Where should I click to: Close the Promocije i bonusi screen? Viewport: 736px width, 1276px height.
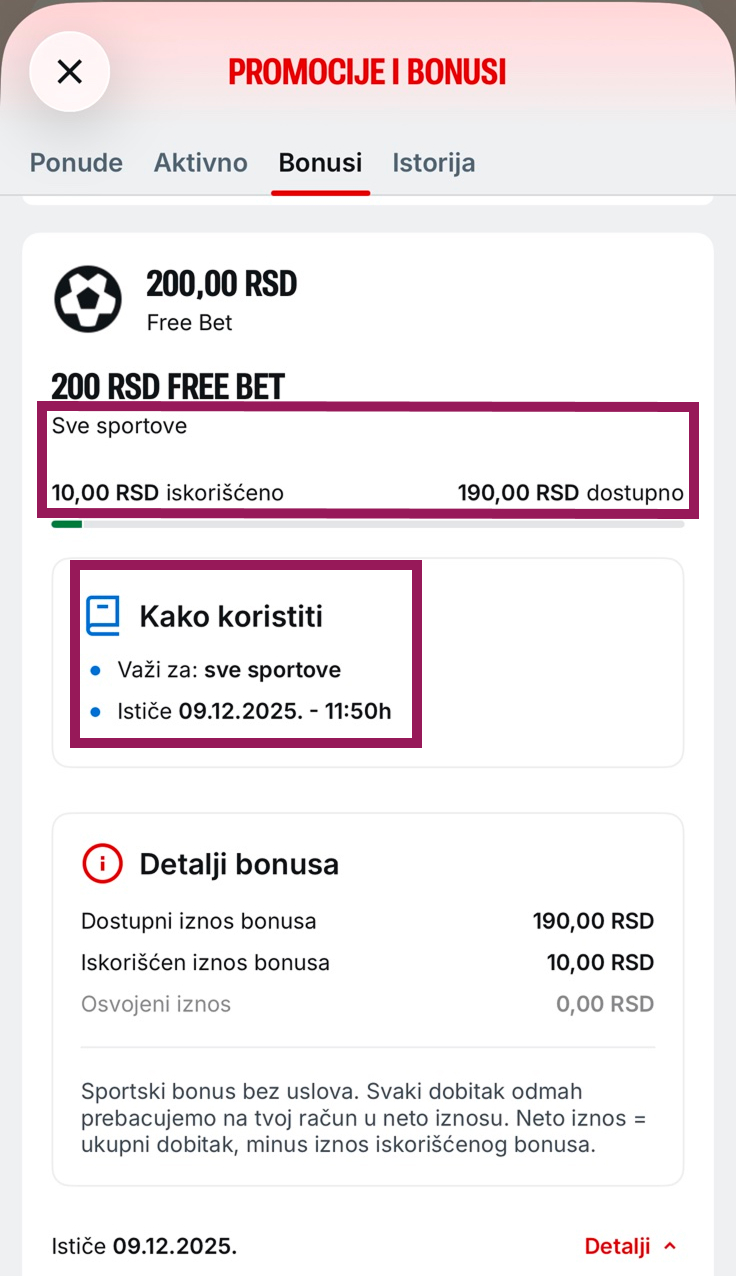(69, 72)
